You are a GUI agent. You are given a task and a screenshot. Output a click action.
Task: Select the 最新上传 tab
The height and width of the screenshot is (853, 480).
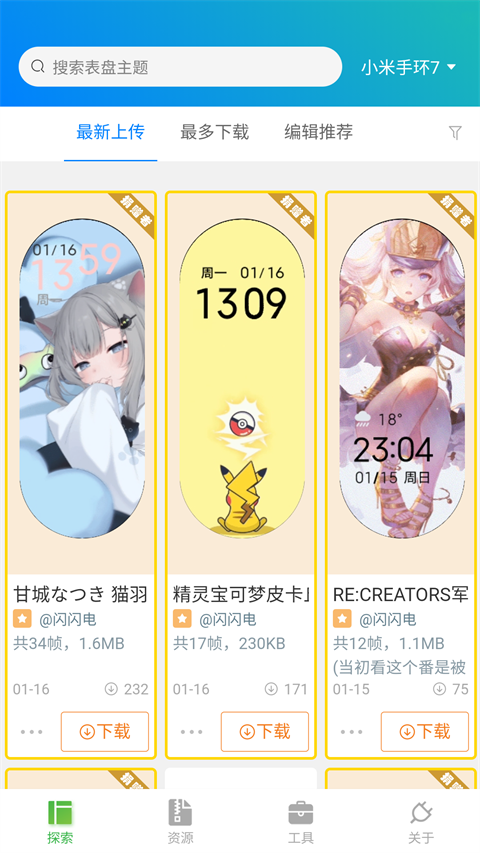[x=110, y=132]
